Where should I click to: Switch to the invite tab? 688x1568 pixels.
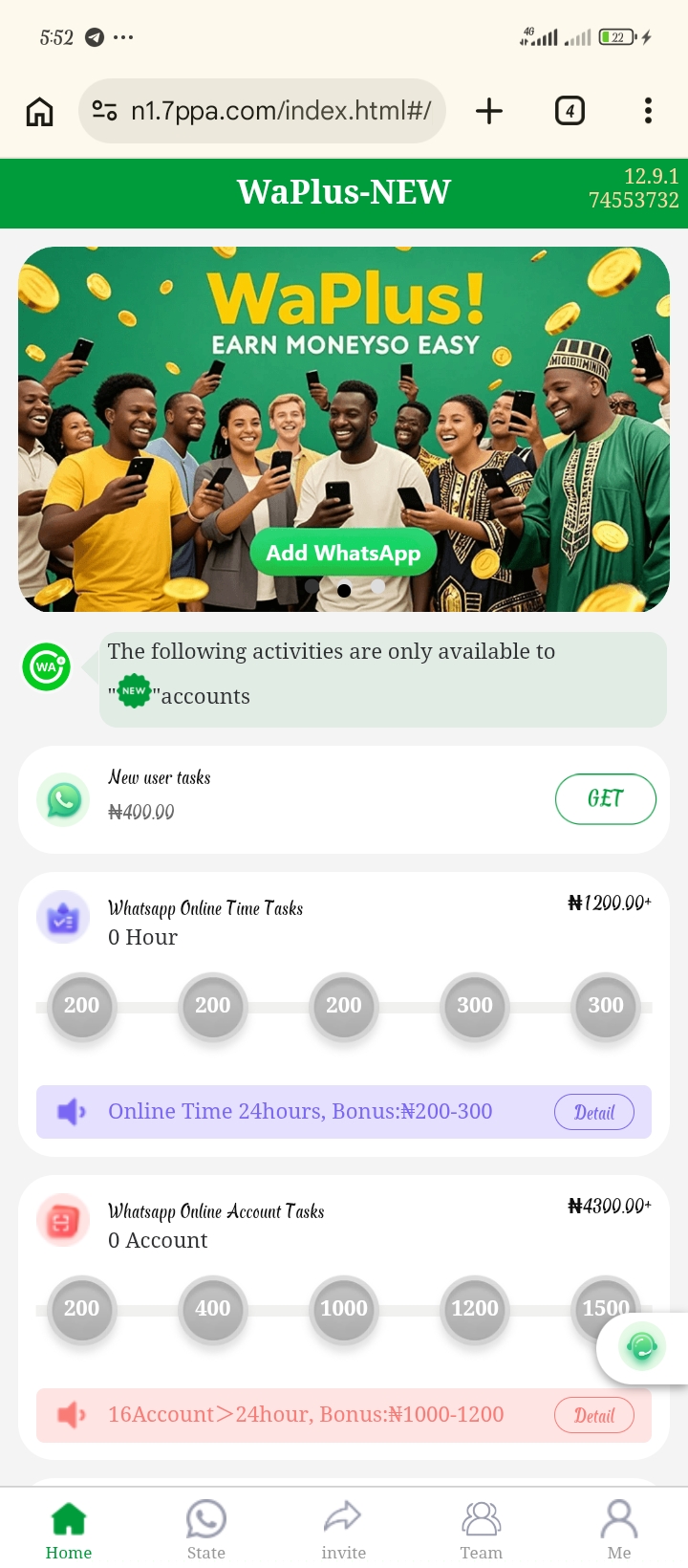click(343, 1530)
